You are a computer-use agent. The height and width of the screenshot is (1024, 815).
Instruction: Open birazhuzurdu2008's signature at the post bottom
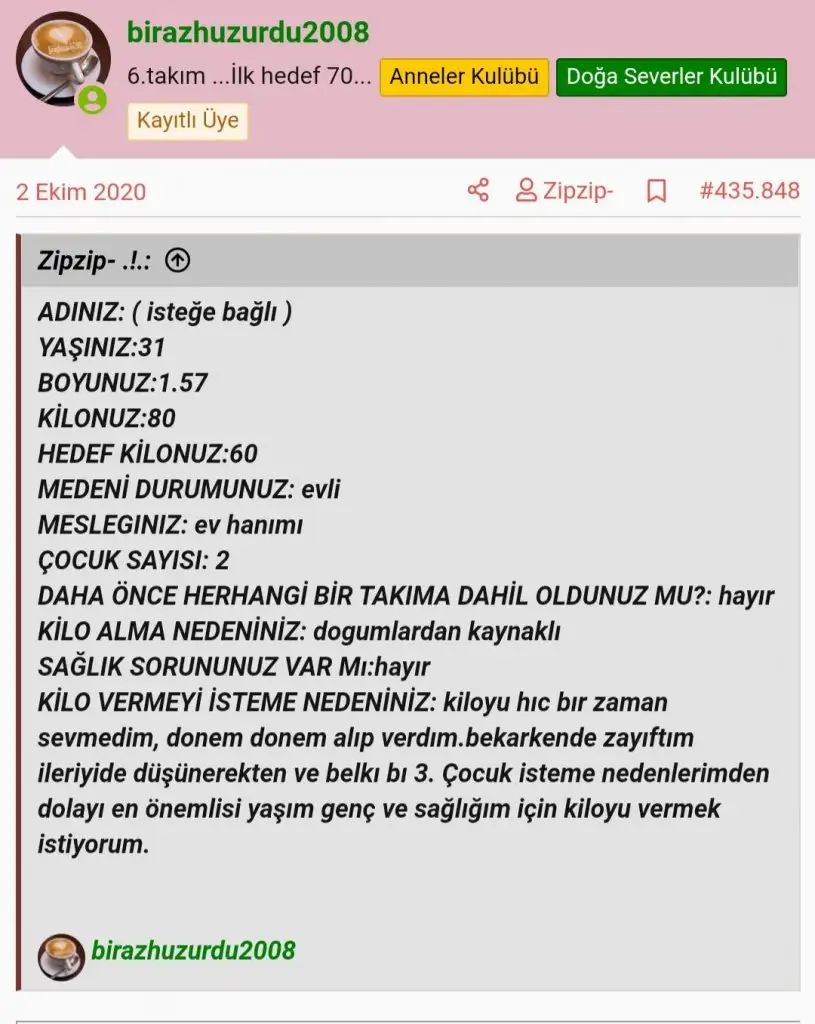[x=193, y=950]
